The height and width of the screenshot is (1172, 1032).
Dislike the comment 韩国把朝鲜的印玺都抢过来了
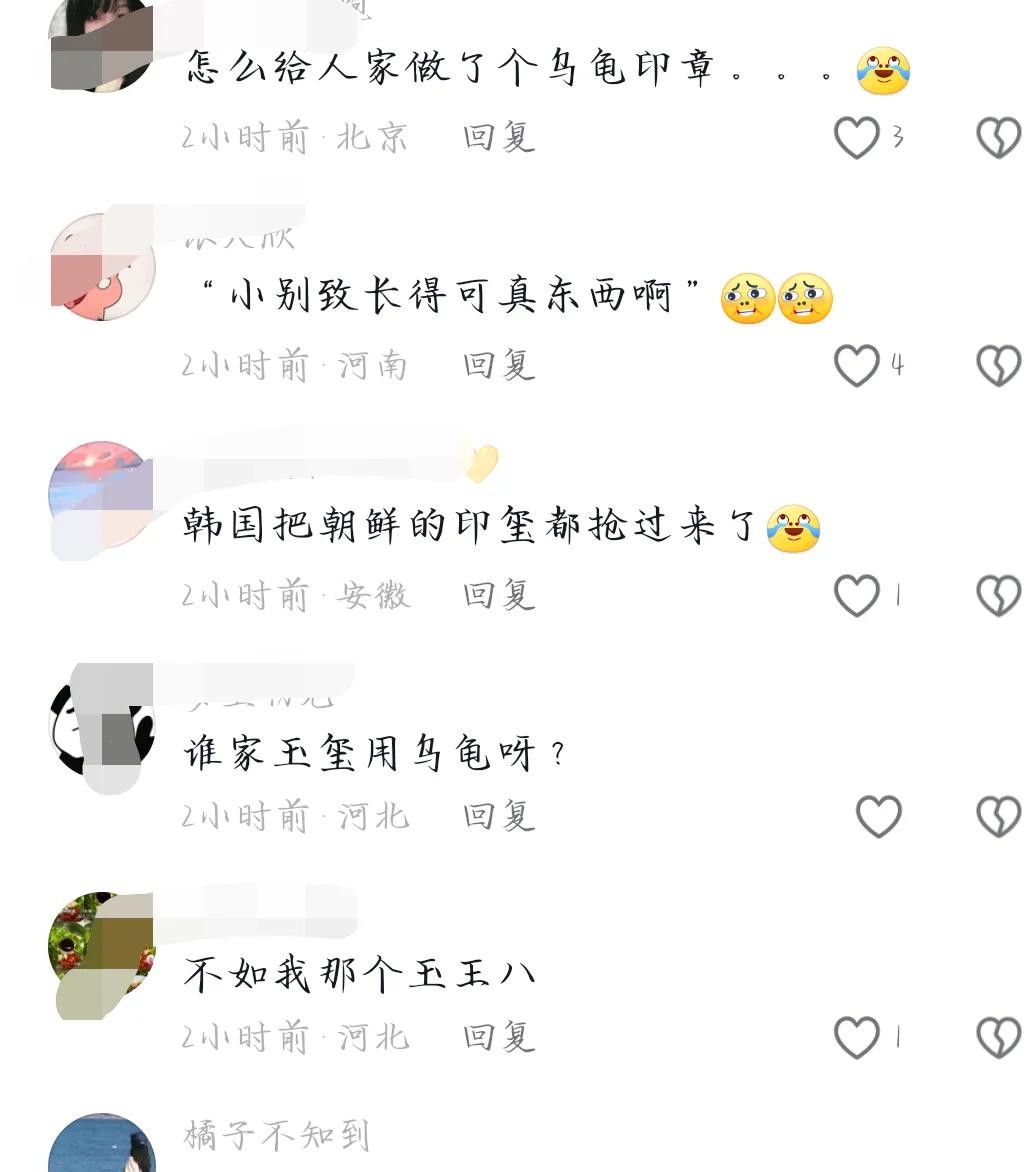(998, 596)
